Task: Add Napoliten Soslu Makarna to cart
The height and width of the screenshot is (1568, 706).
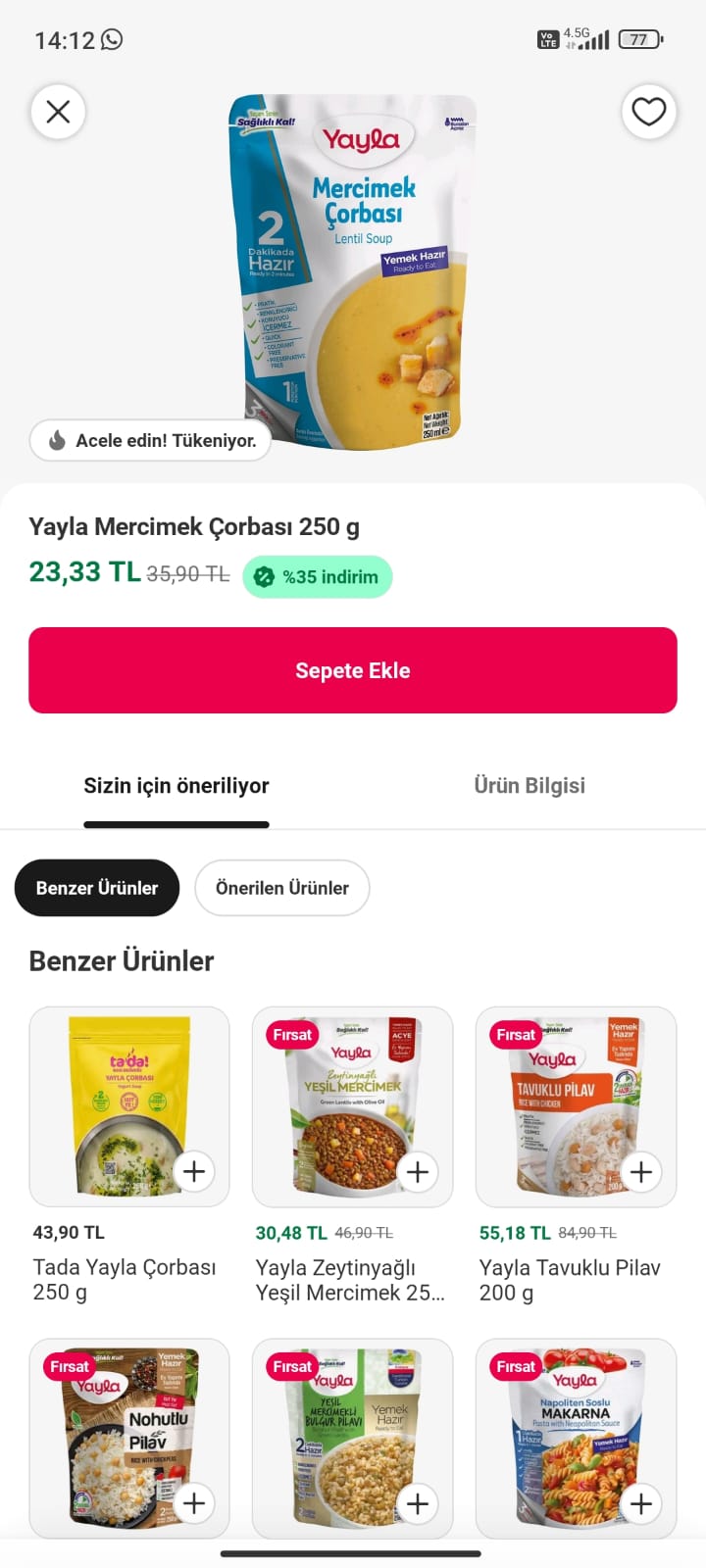Action: 641,1502
